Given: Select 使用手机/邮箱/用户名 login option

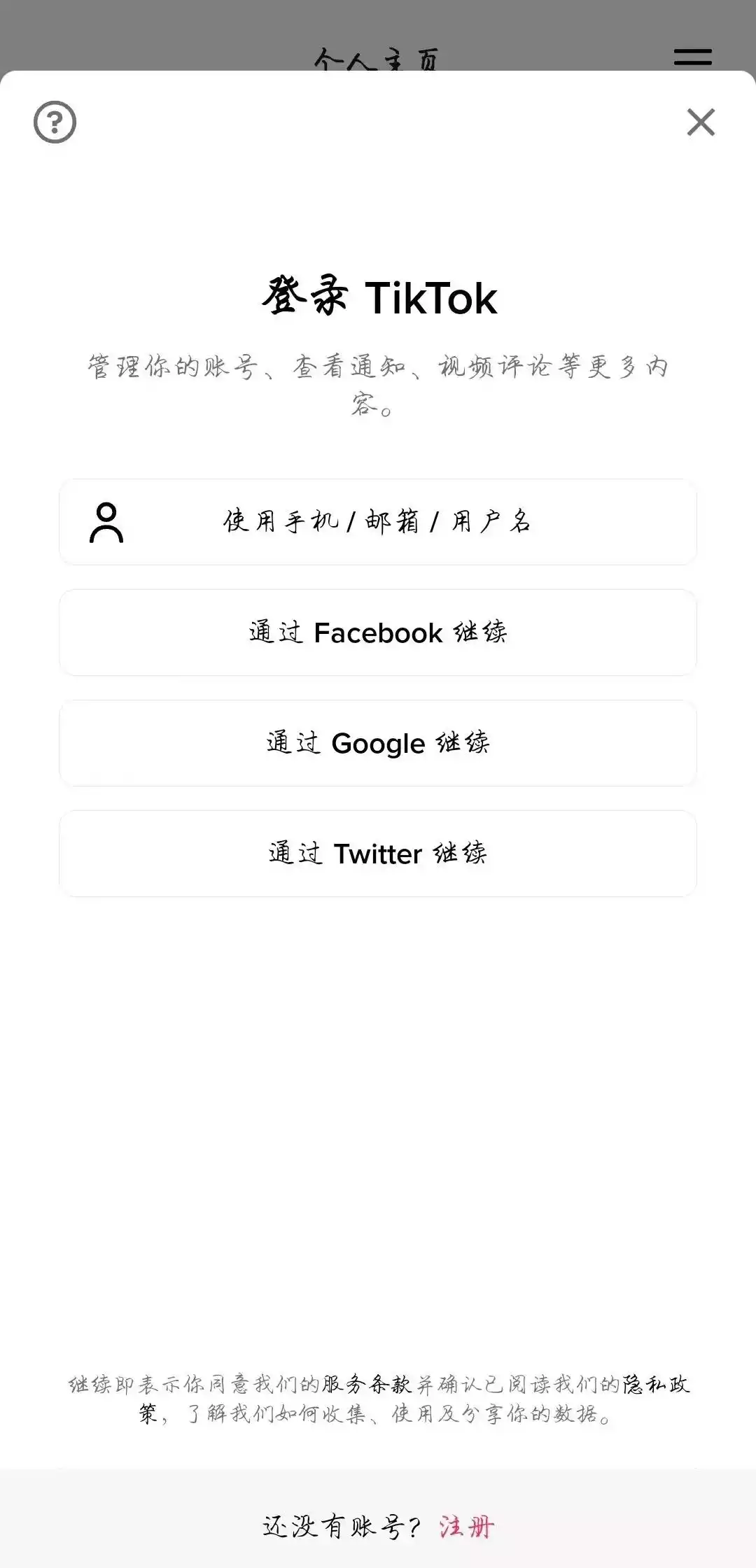Looking at the screenshot, I should click(378, 522).
